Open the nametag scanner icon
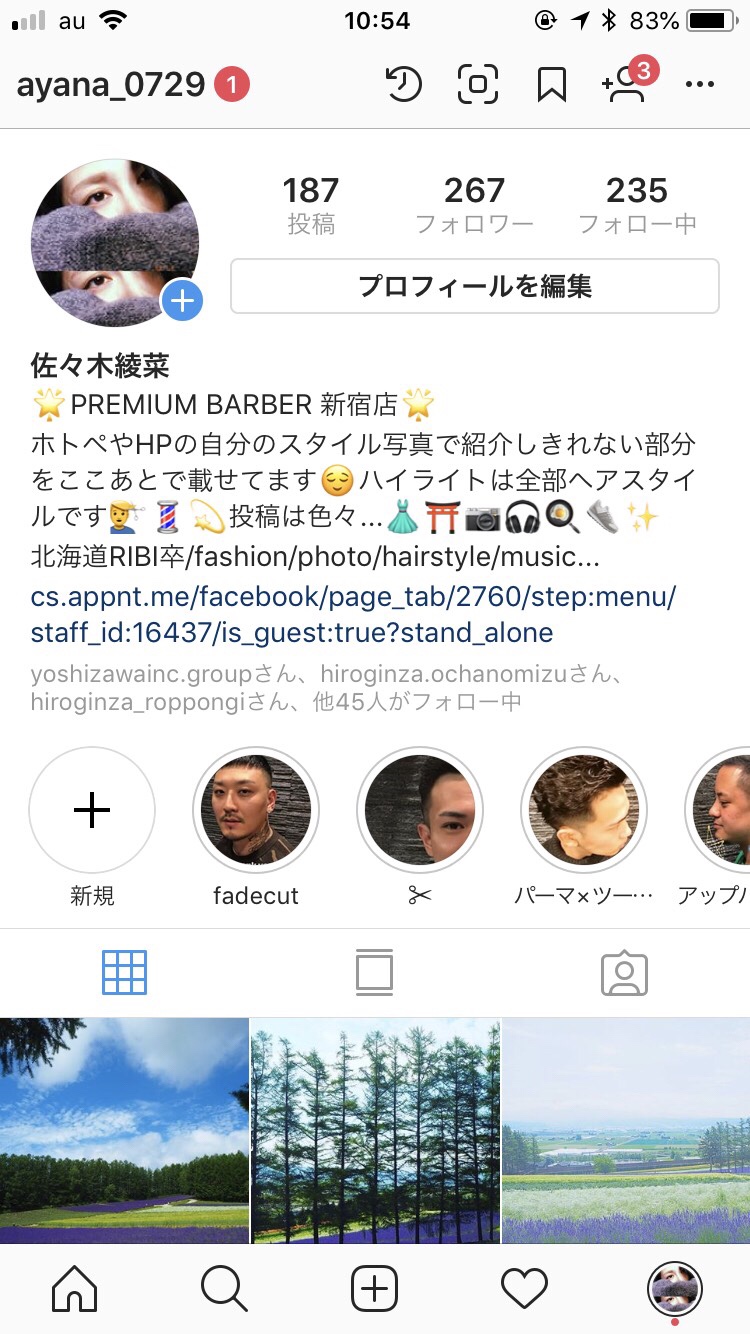 point(478,86)
